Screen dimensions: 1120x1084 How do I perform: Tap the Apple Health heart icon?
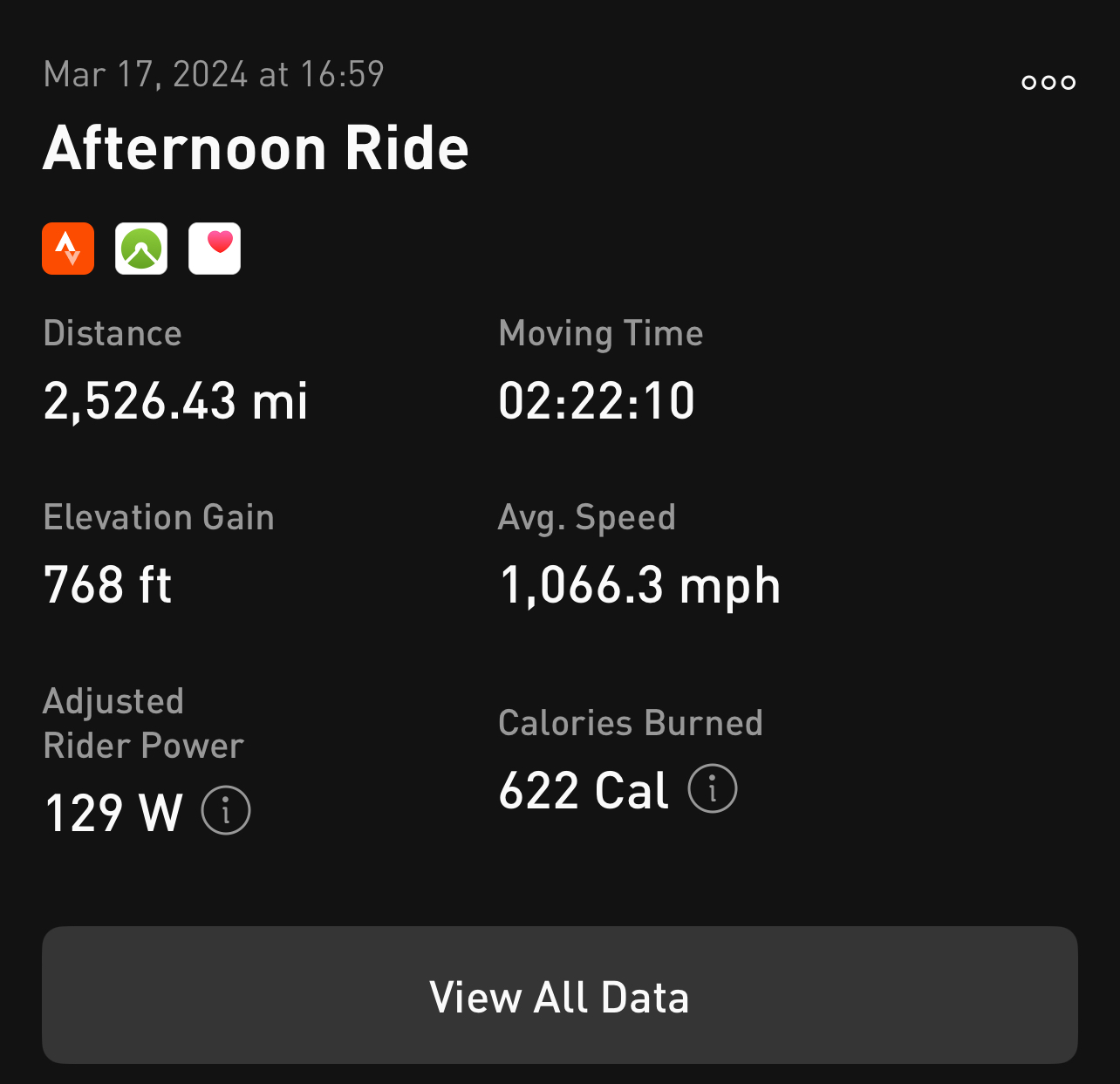(215, 249)
